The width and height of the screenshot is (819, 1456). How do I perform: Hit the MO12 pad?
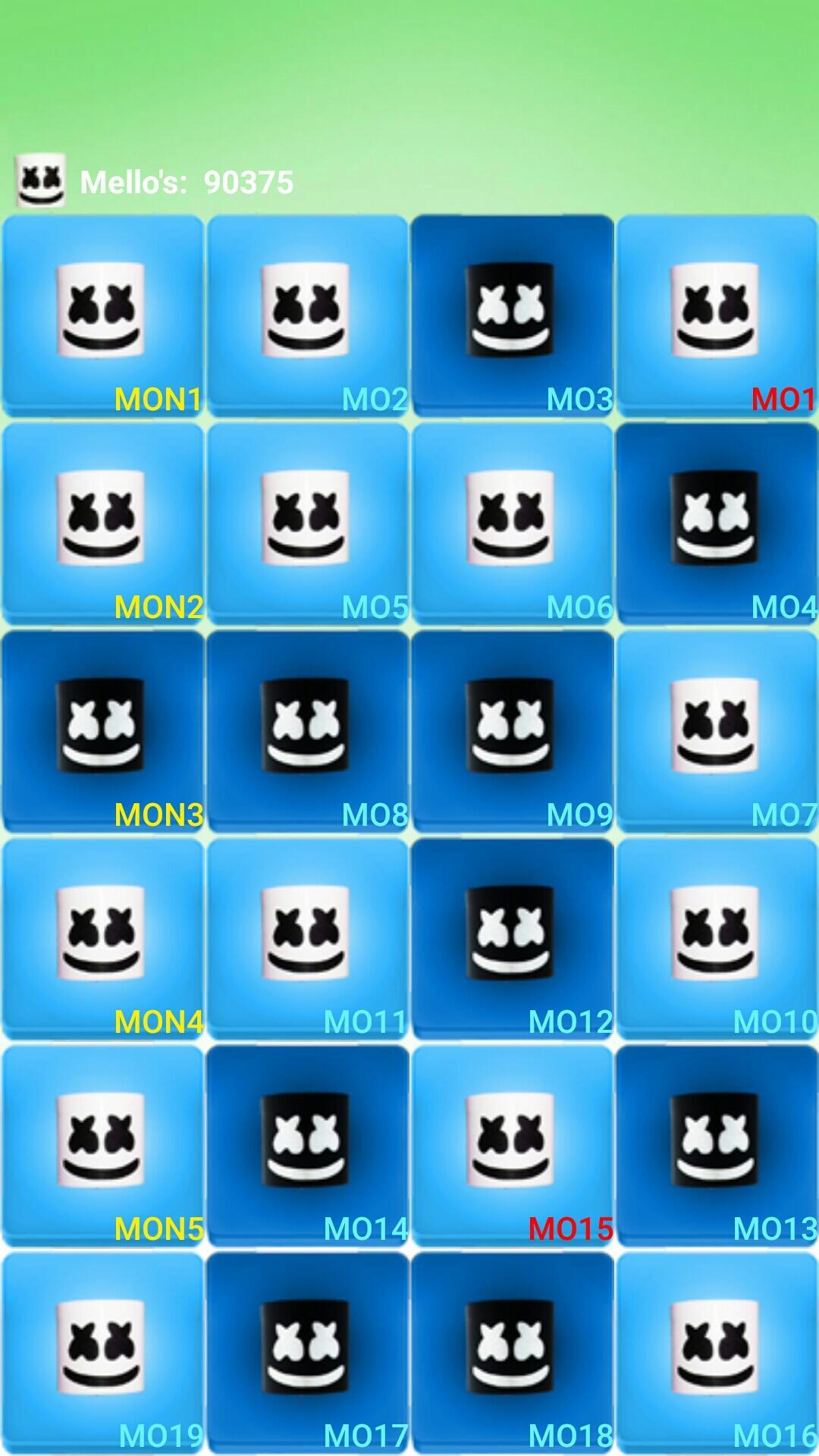pos(512,937)
